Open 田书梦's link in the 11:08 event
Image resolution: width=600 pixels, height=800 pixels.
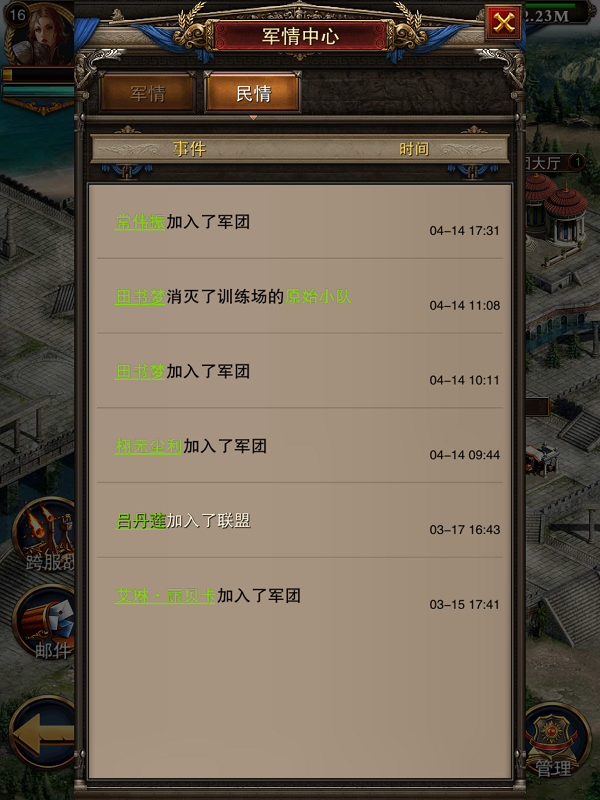[140, 297]
